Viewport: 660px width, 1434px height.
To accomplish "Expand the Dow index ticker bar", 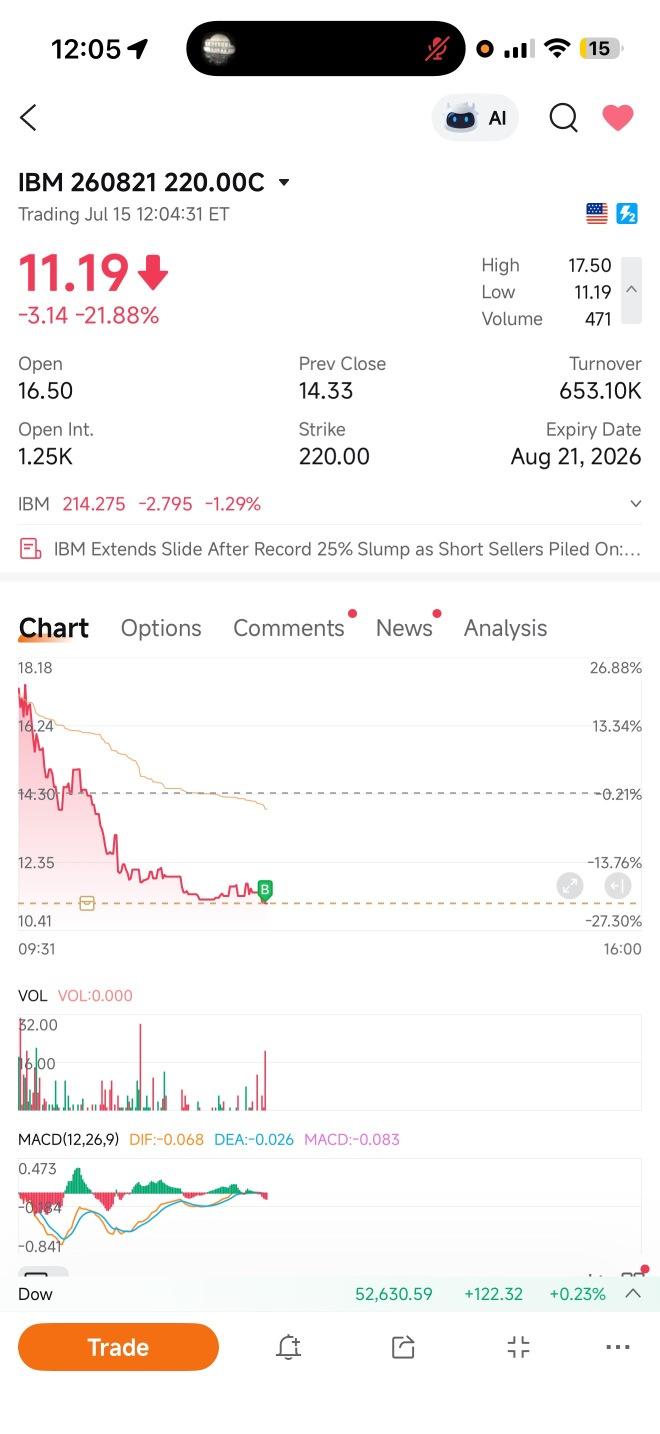I will [633, 1293].
